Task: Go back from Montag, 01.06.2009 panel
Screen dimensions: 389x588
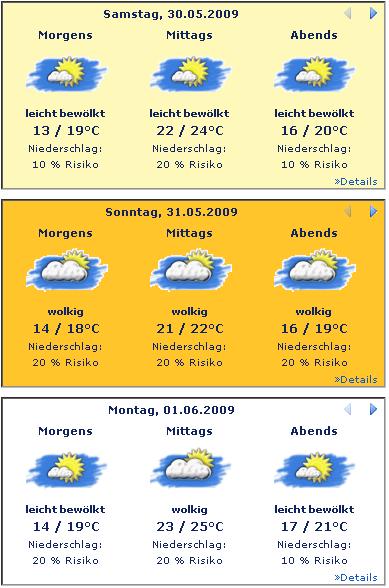Action: pos(348,409)
